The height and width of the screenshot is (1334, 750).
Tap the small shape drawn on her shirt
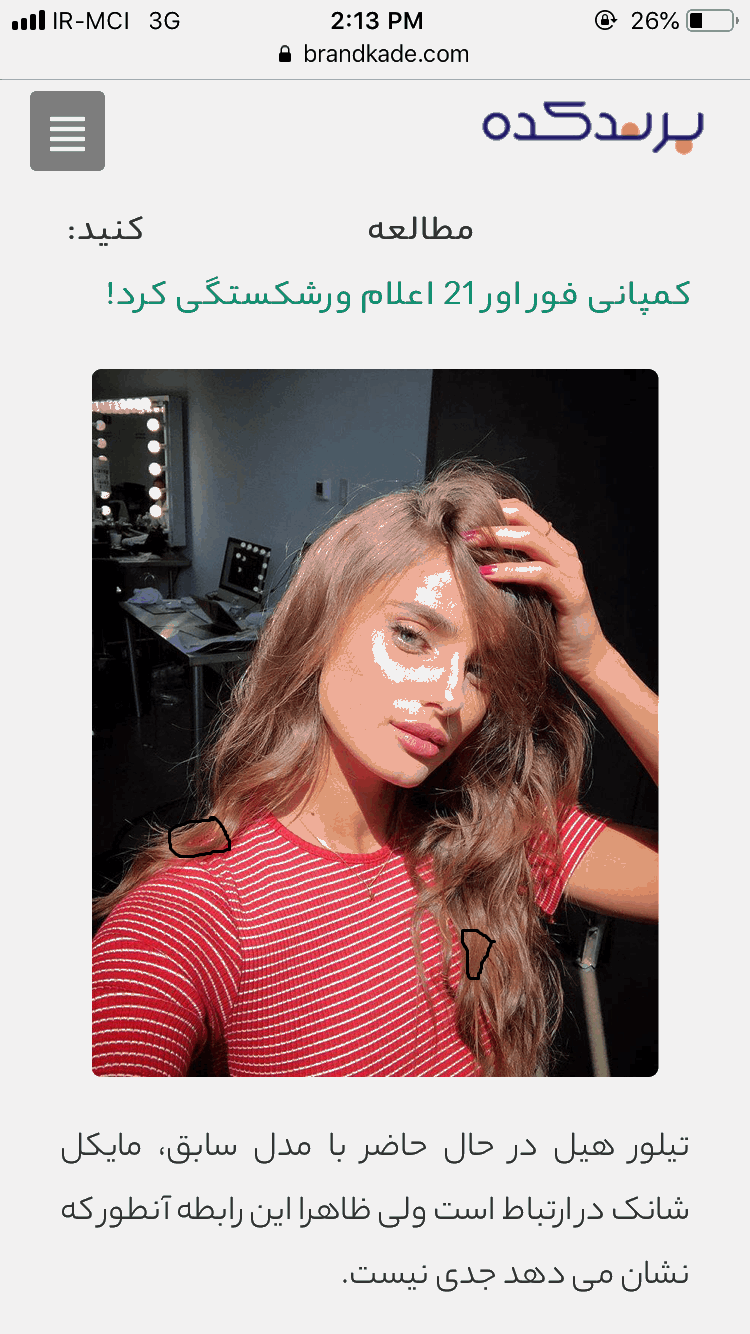click(x=476, y=953)
